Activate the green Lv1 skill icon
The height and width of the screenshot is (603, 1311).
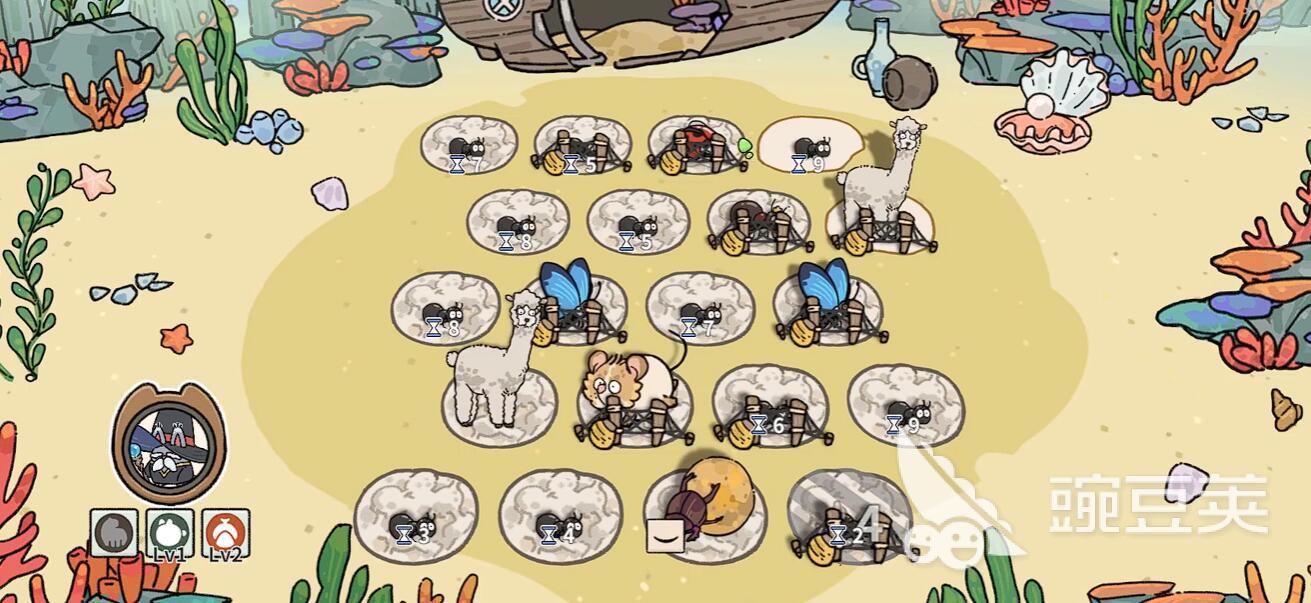169,532
